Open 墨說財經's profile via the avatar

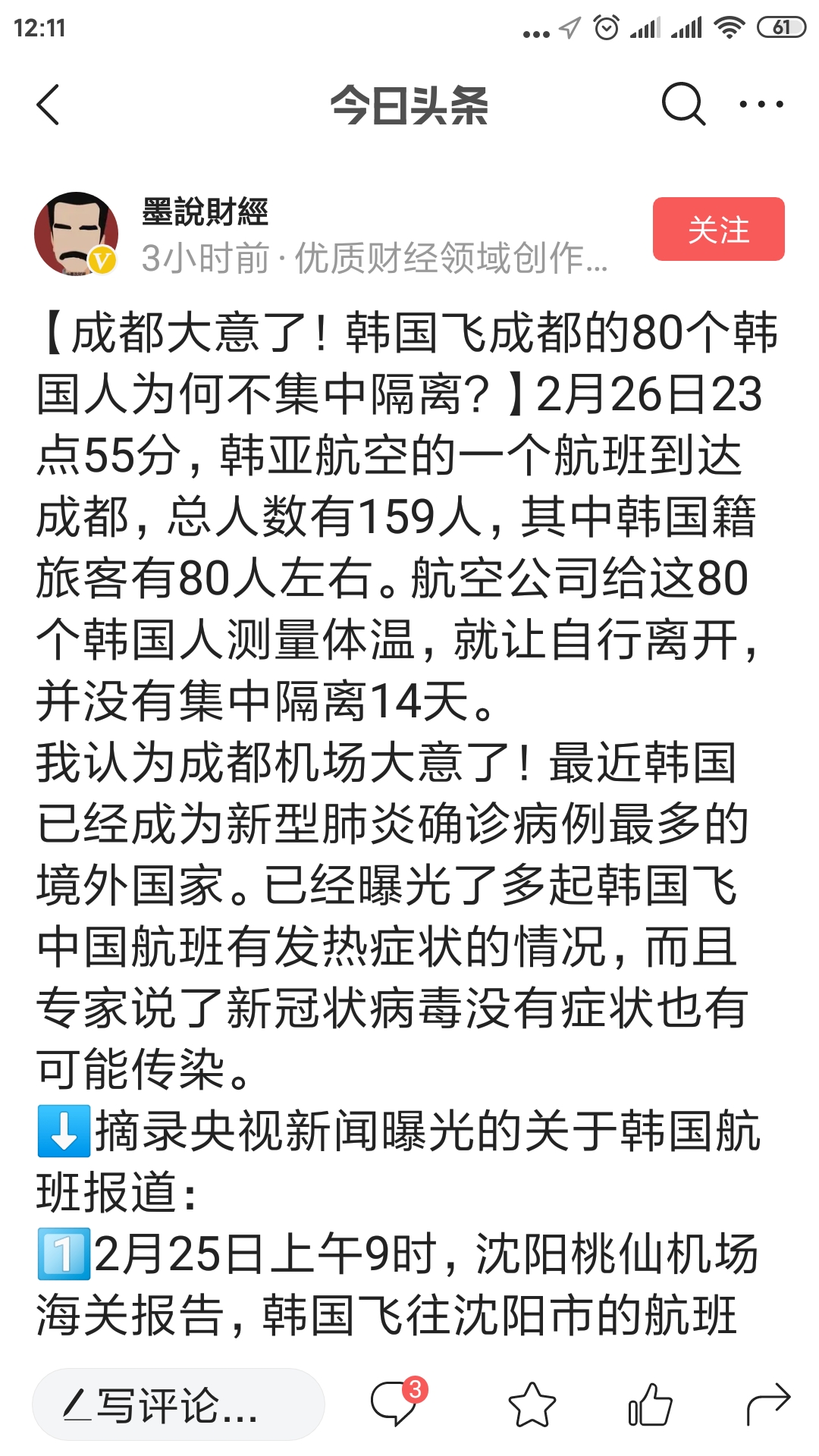(x=76, y=233)
